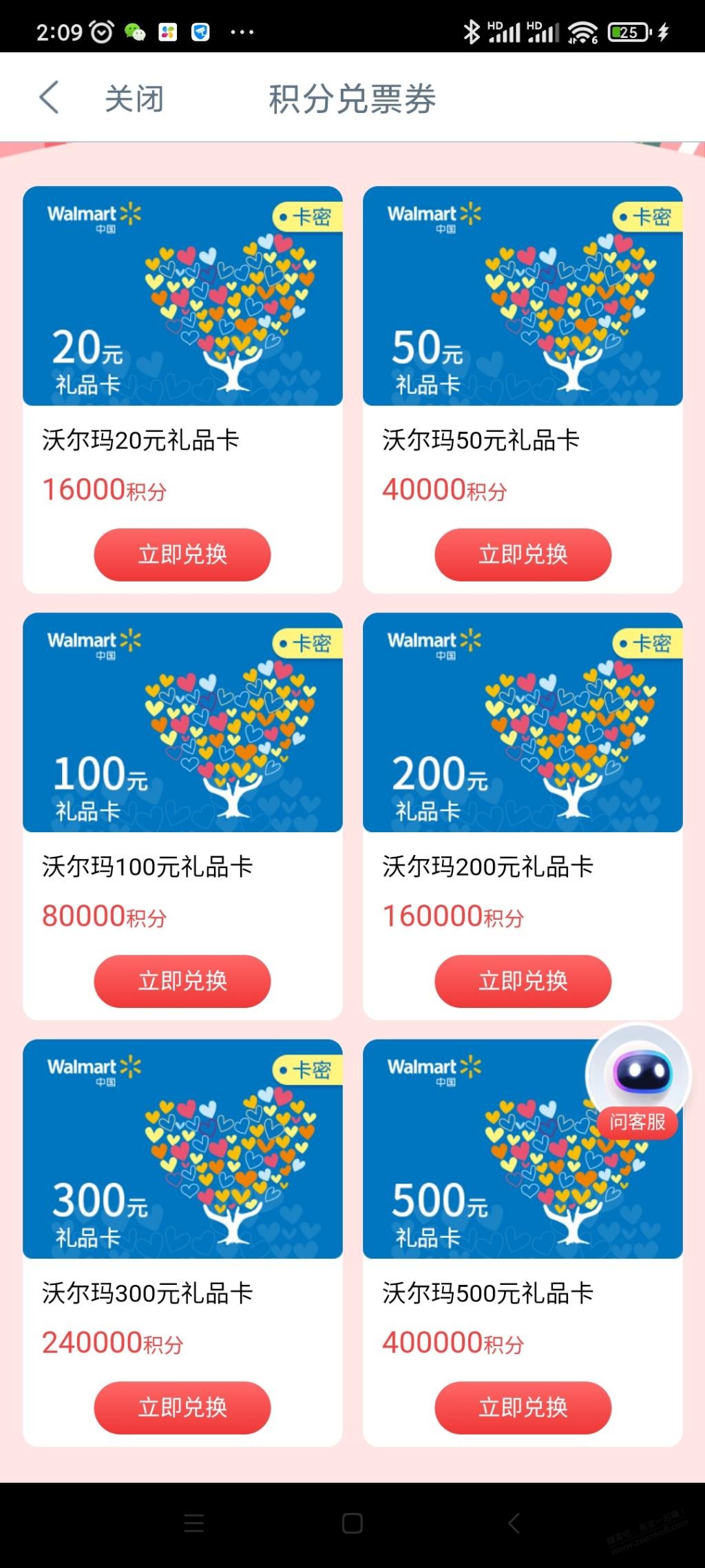Screen dimensions: 705x1568
Task: Go back using the header arrow
Action: pyautogui.click(x=49, y=97)
